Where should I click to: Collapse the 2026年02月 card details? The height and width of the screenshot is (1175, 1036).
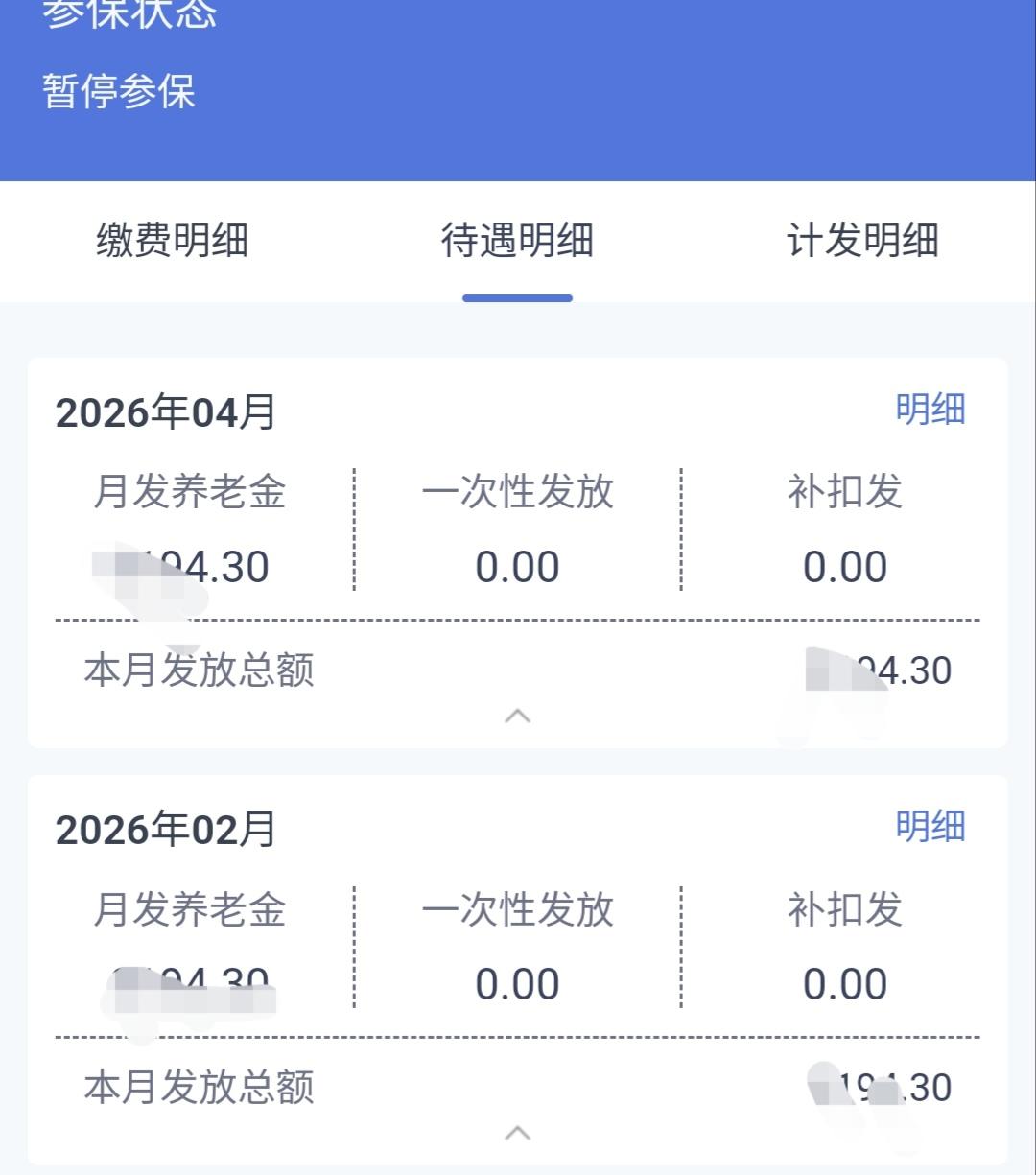click(516, 1132)
